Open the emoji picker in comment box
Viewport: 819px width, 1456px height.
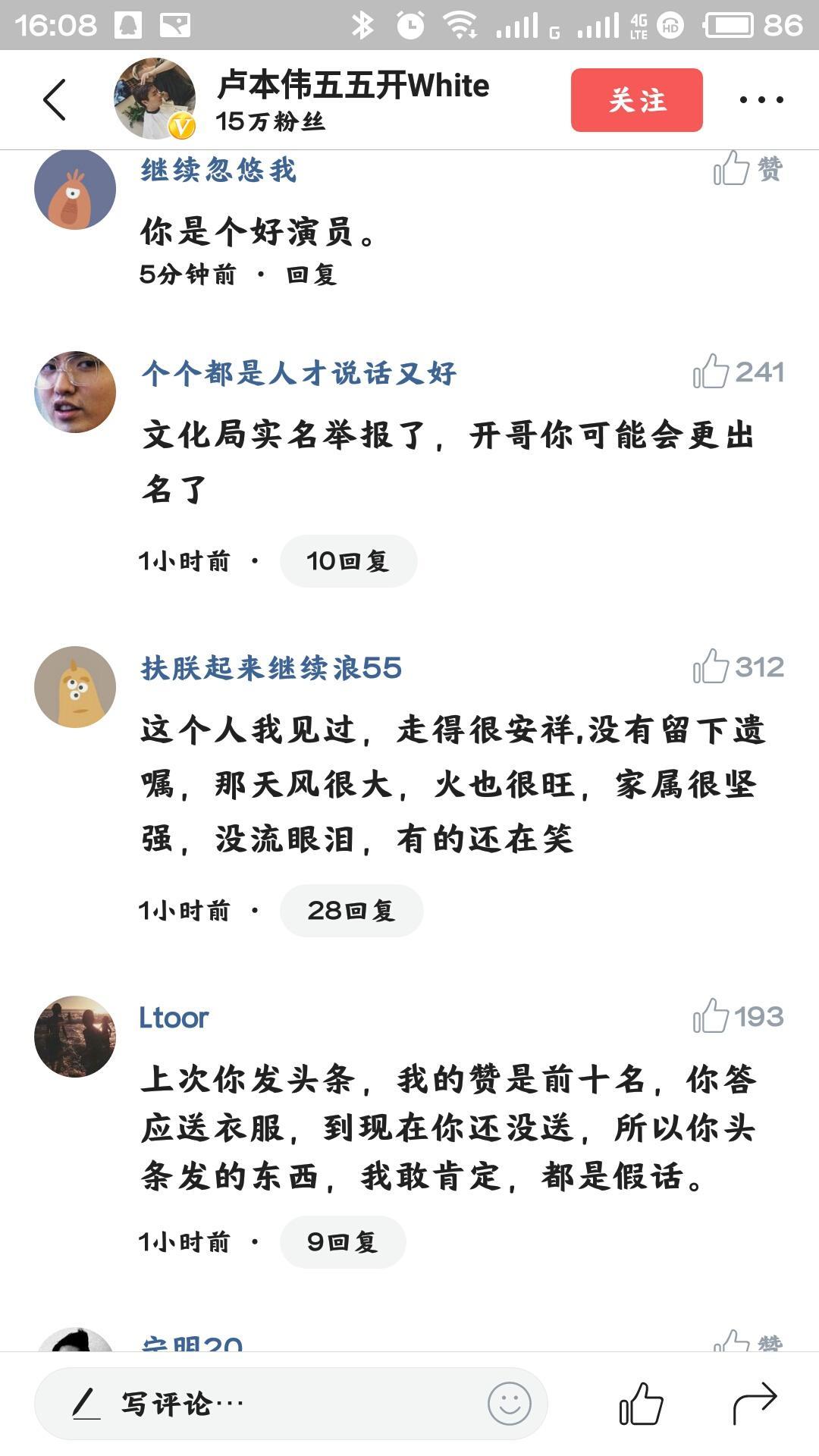click(x=509, y=1404)
